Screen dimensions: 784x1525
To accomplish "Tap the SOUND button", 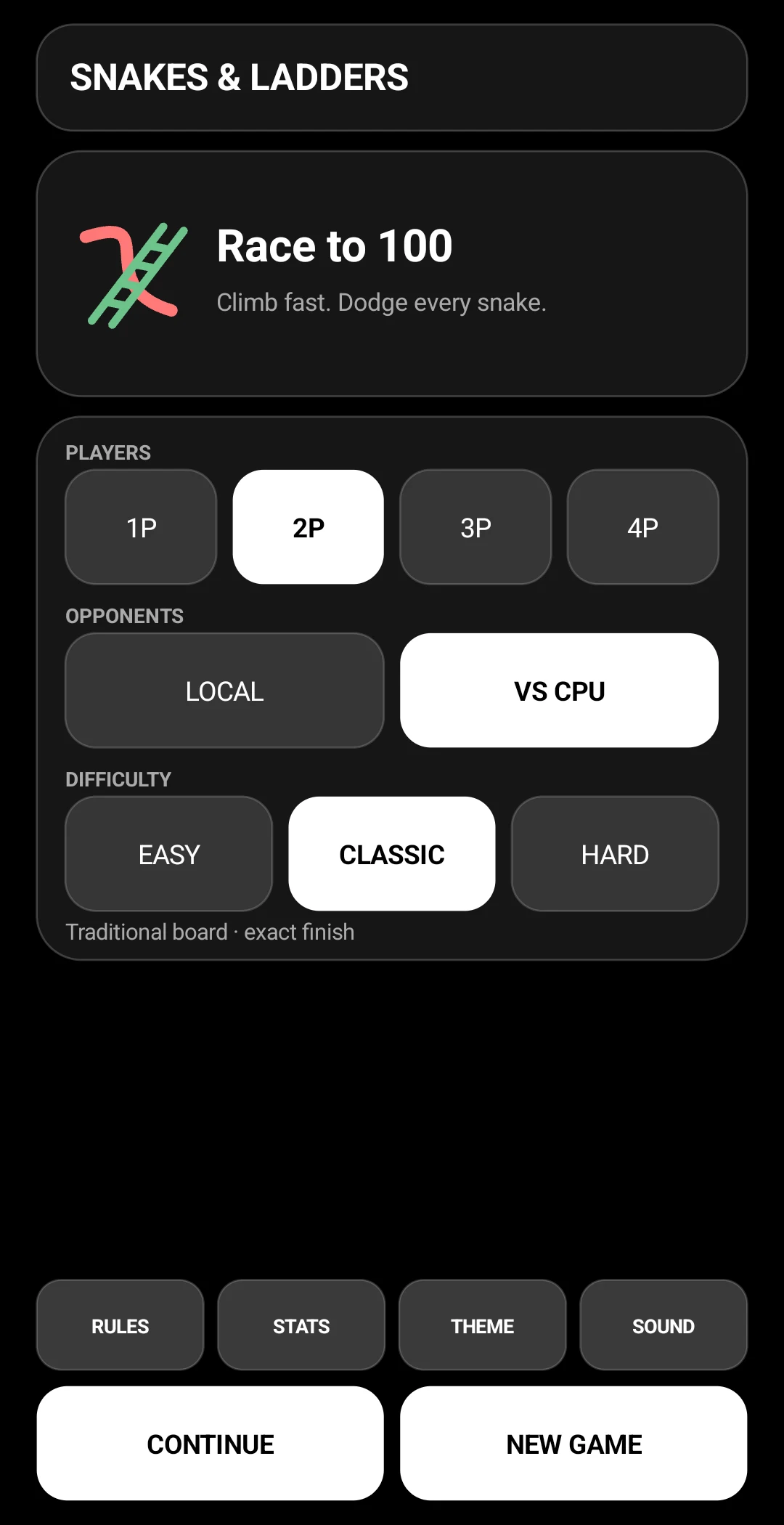I will [x=663, y=1325].
